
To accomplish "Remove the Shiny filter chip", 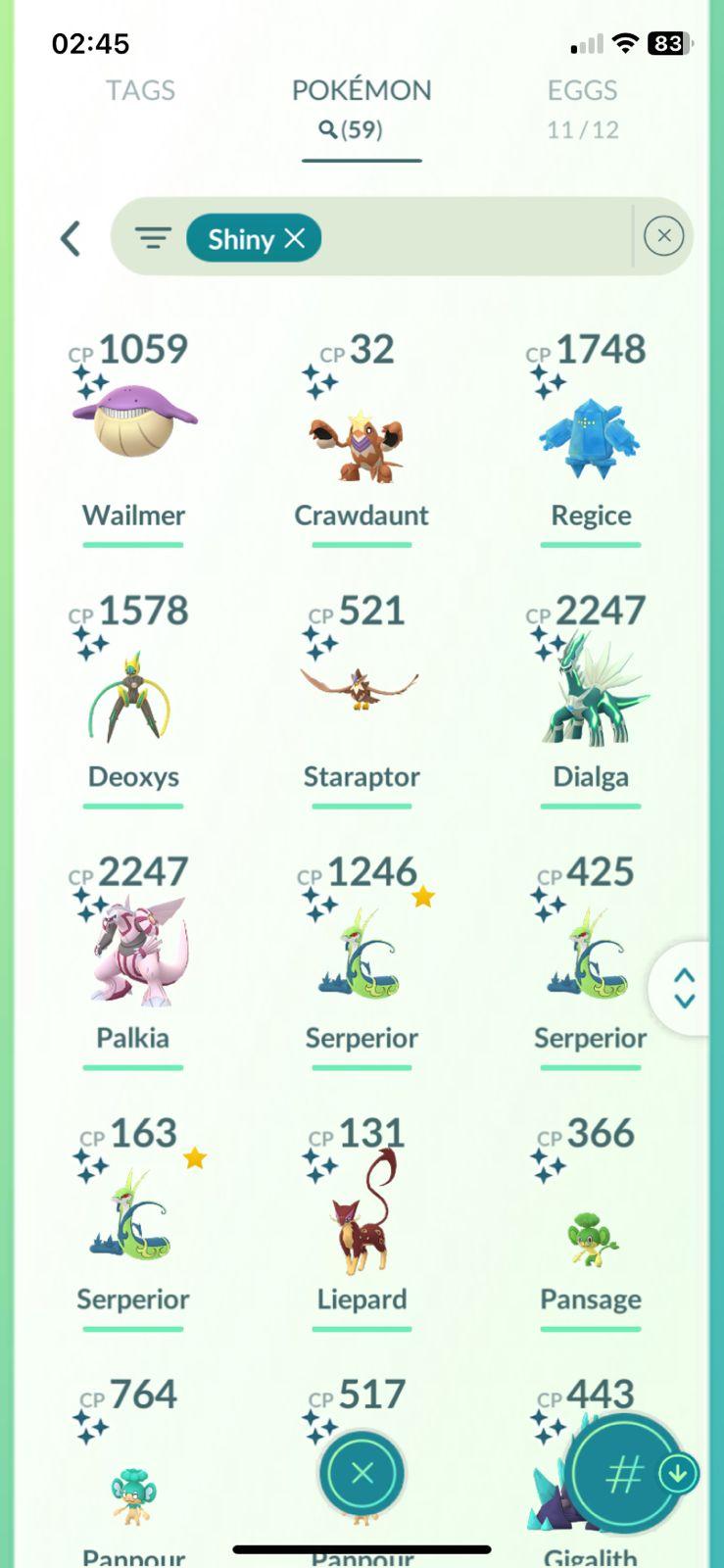I will [x=295, y=238].
